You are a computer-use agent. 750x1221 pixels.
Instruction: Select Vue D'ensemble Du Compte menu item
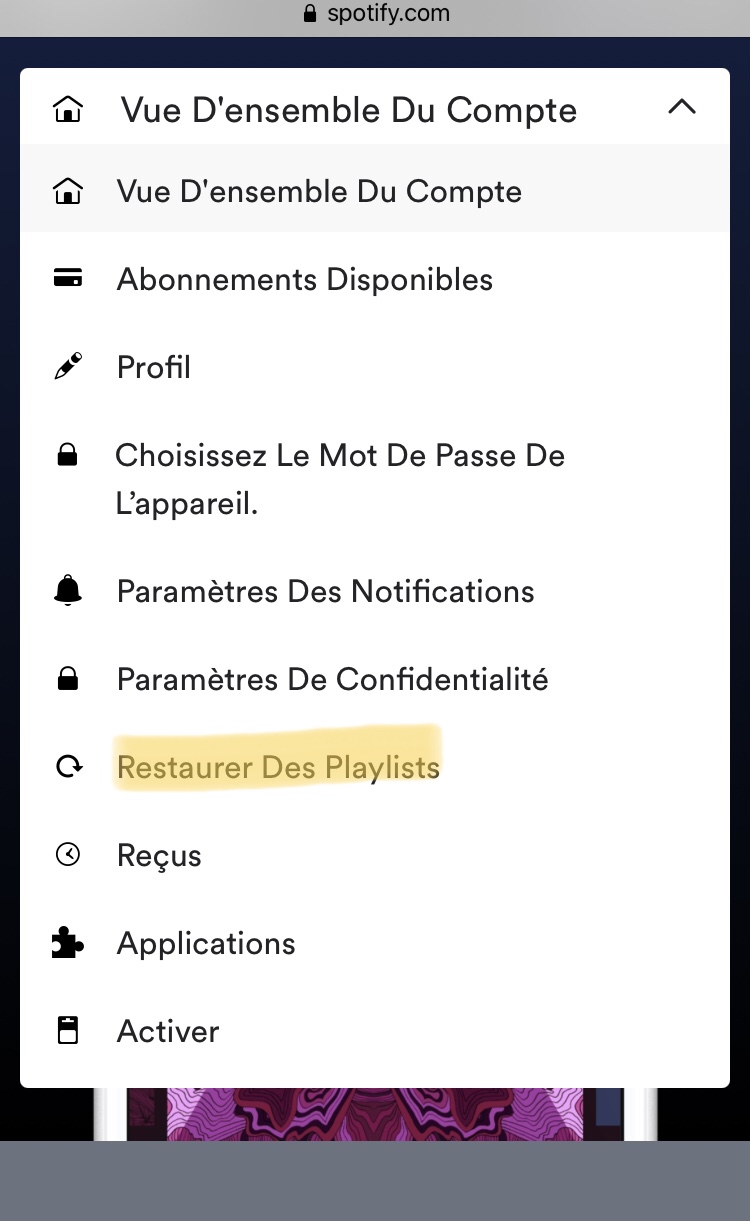pyautogui.click(x=319, y=192)
